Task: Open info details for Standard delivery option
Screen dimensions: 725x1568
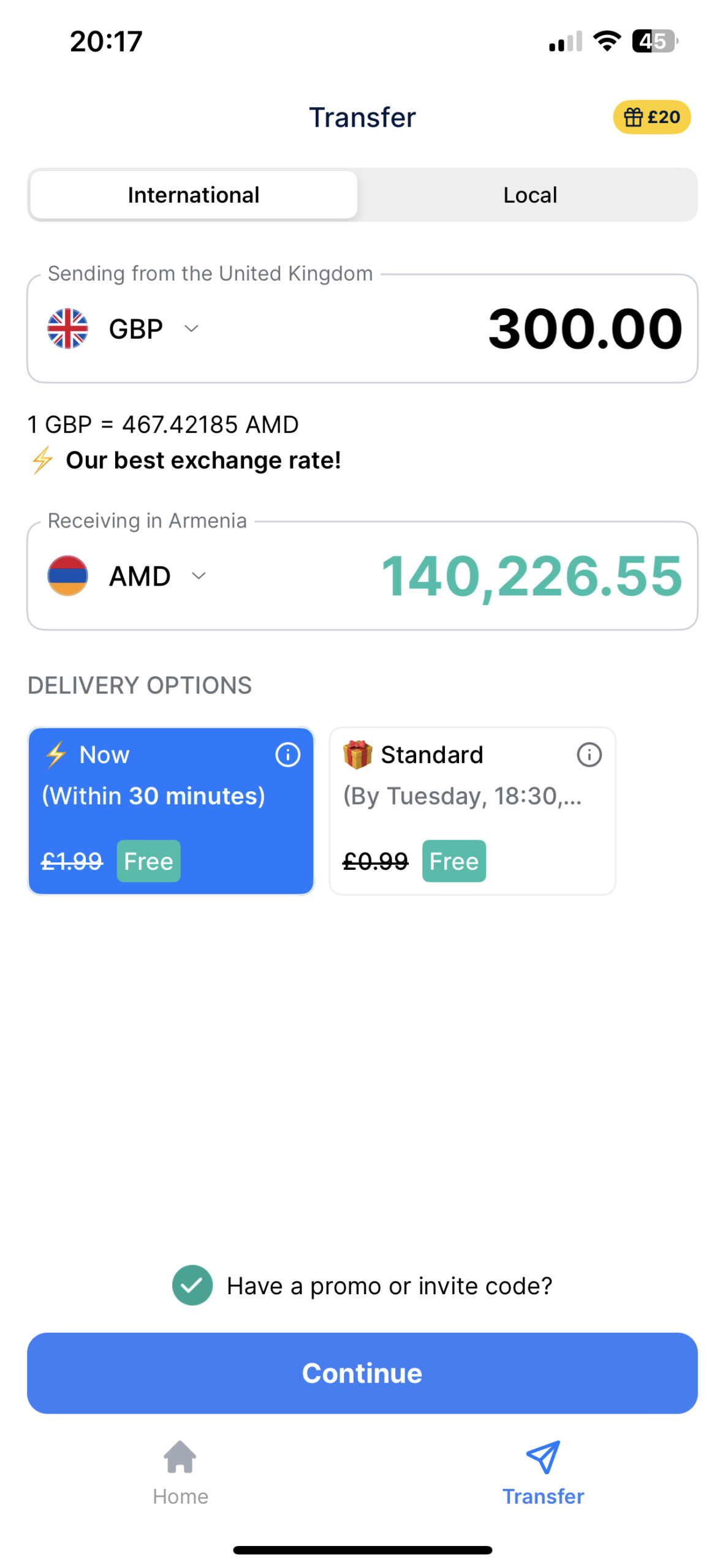Action: click(x=589, y=754)
